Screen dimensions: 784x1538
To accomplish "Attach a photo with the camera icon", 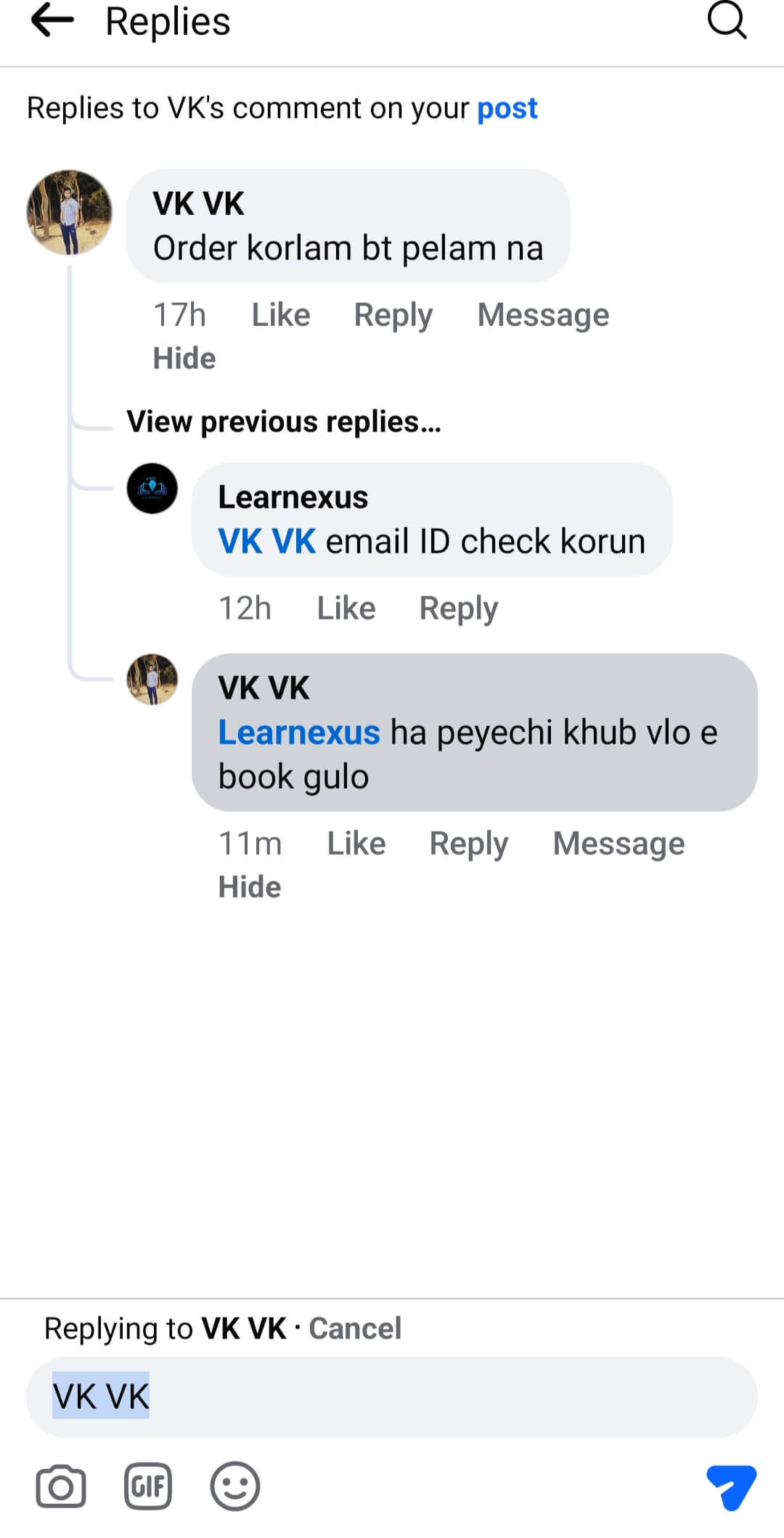I will [61, 1486].
